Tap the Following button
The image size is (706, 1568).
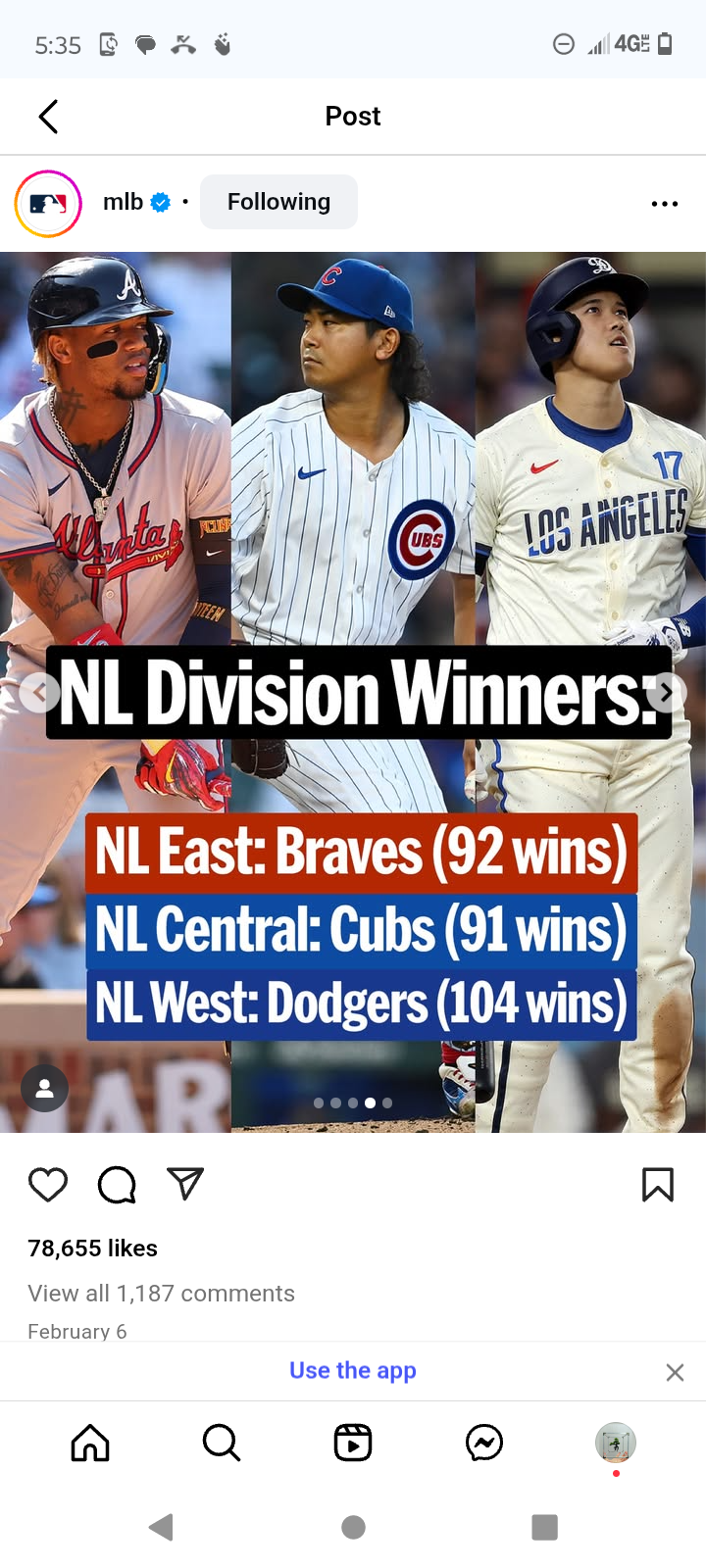(x=278, y=202)
